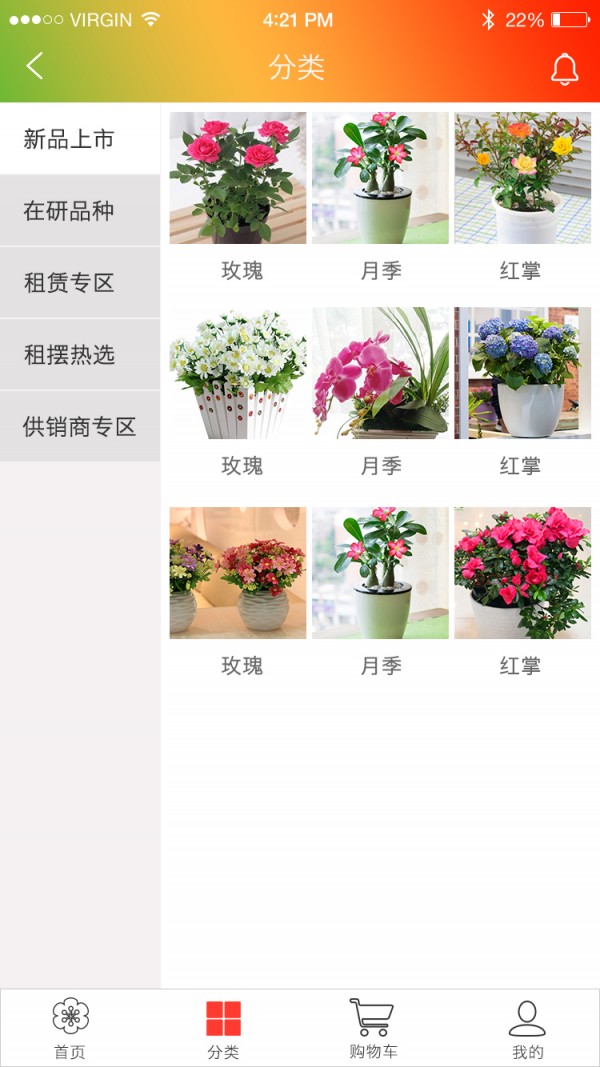Go back using the top-left arrow

(x=35, y=67)
